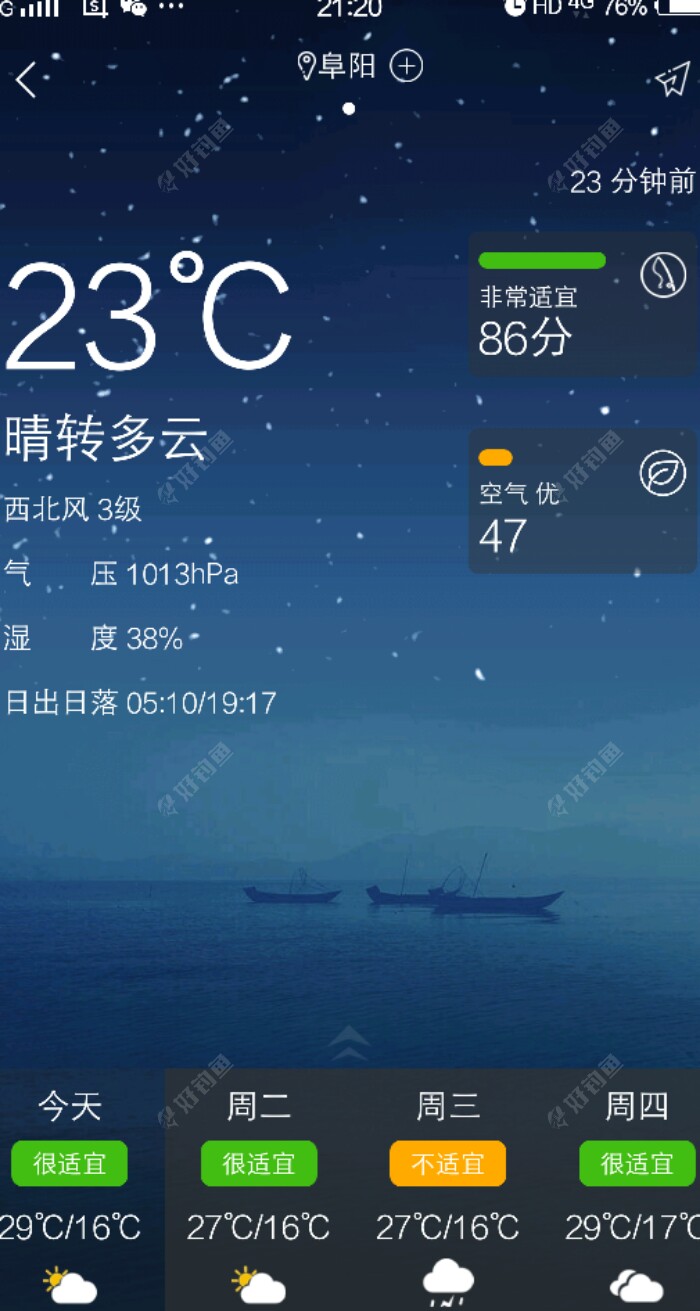Select the 今天 forecast
The image size is (700, 1311).
(x=70, y=1190)
